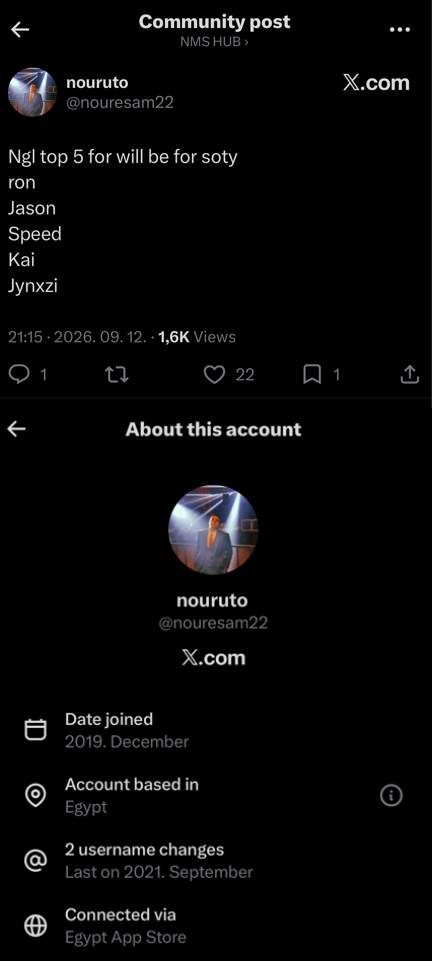Open the post's three-dot overflow menu
This screenshot has width=432, height=961.
[x=400, y=29]
